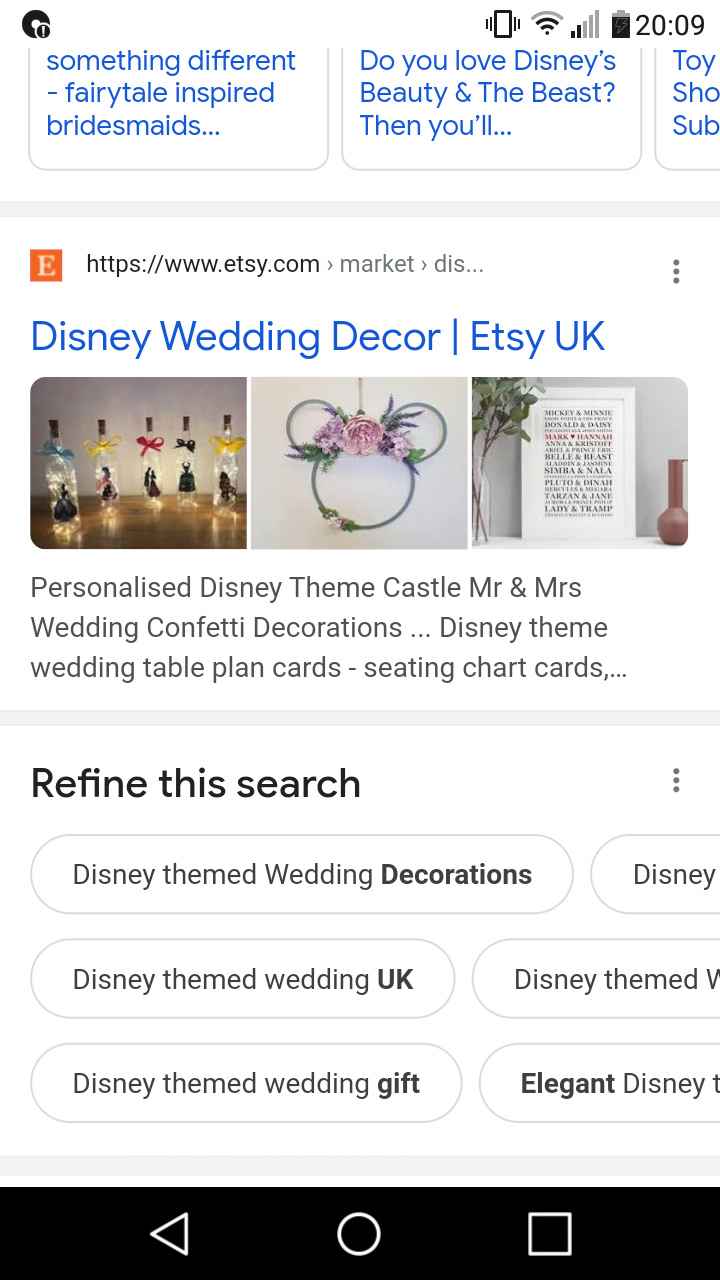Tap the recent apps square button
The image size is (720, 1280).
[x=547, y=1233]
